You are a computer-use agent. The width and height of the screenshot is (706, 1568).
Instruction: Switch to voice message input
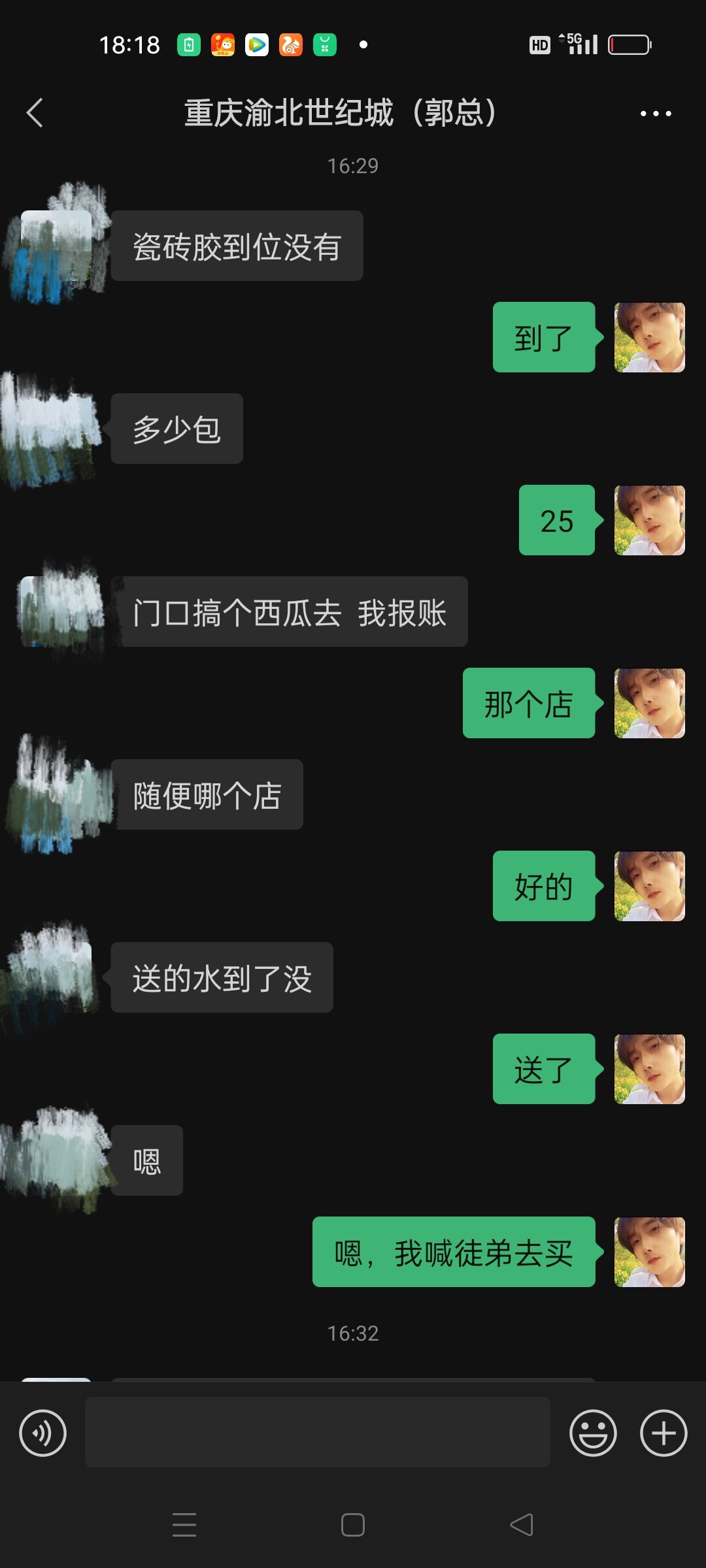click(43, 1433)
